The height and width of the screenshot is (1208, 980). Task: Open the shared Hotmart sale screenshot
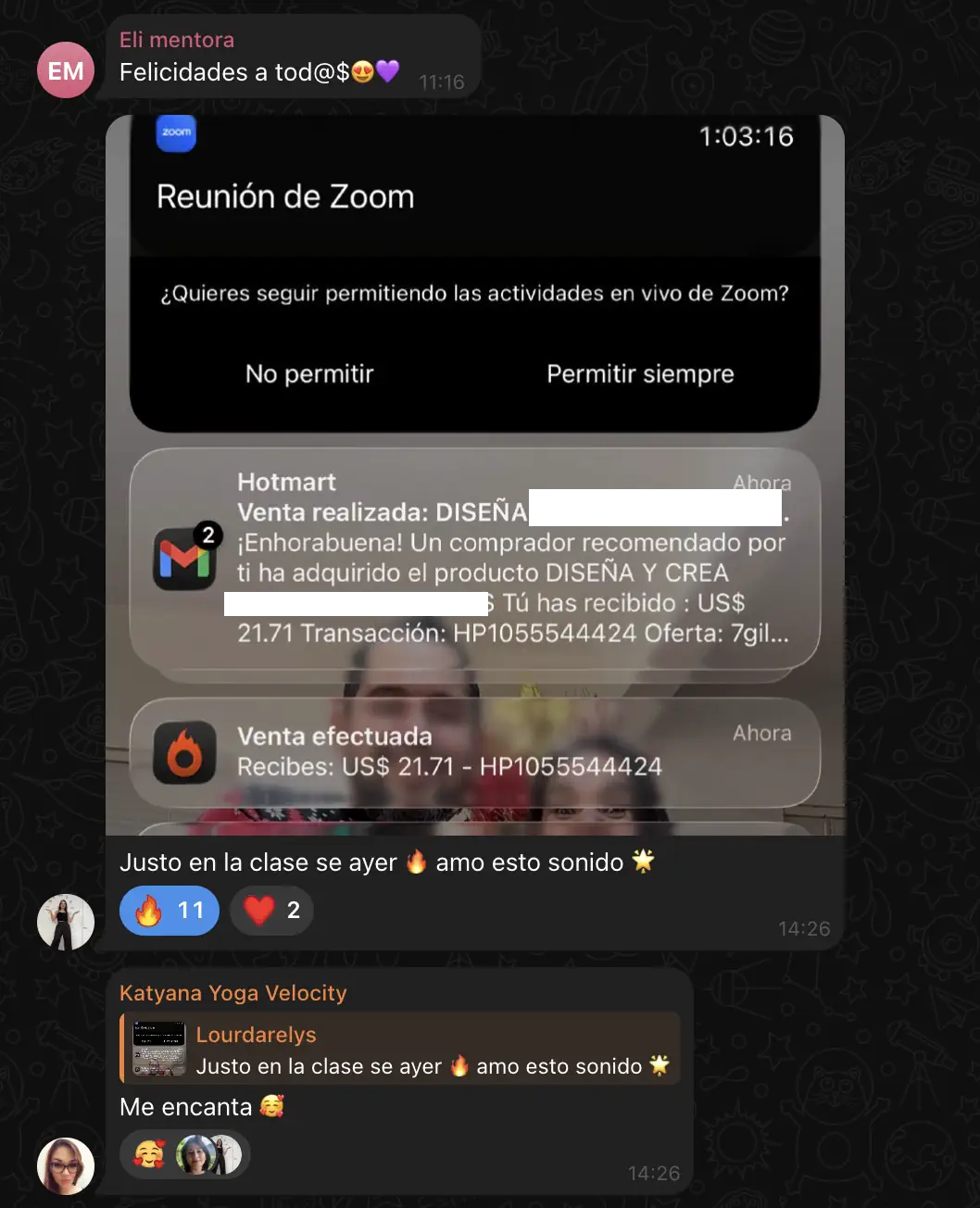(474, 474)
